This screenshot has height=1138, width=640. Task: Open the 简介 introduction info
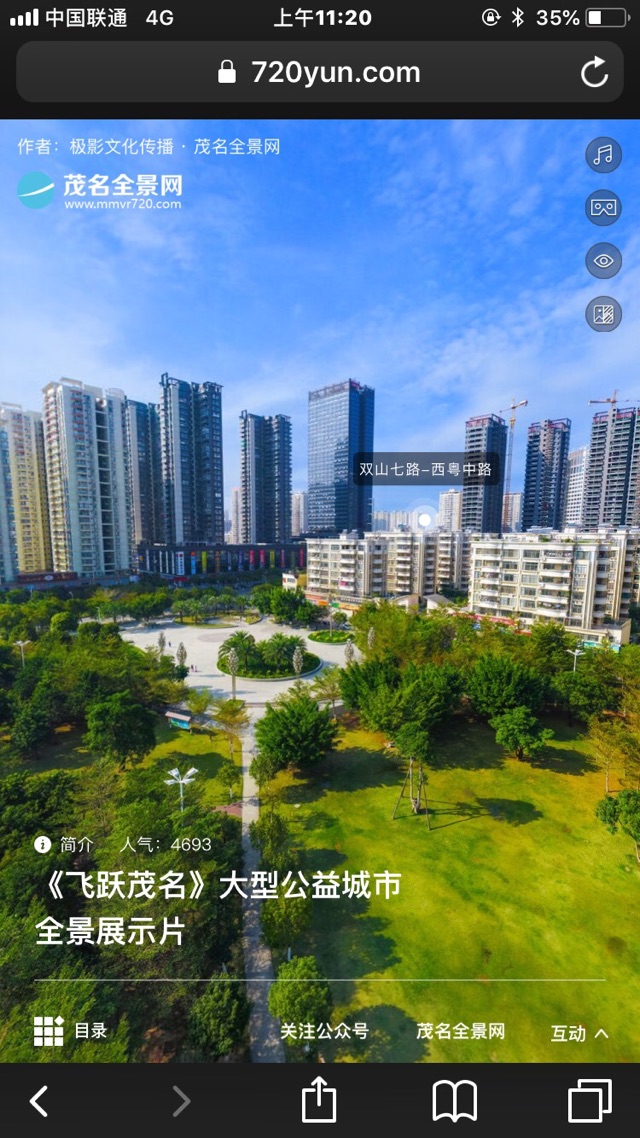point(64,845)
